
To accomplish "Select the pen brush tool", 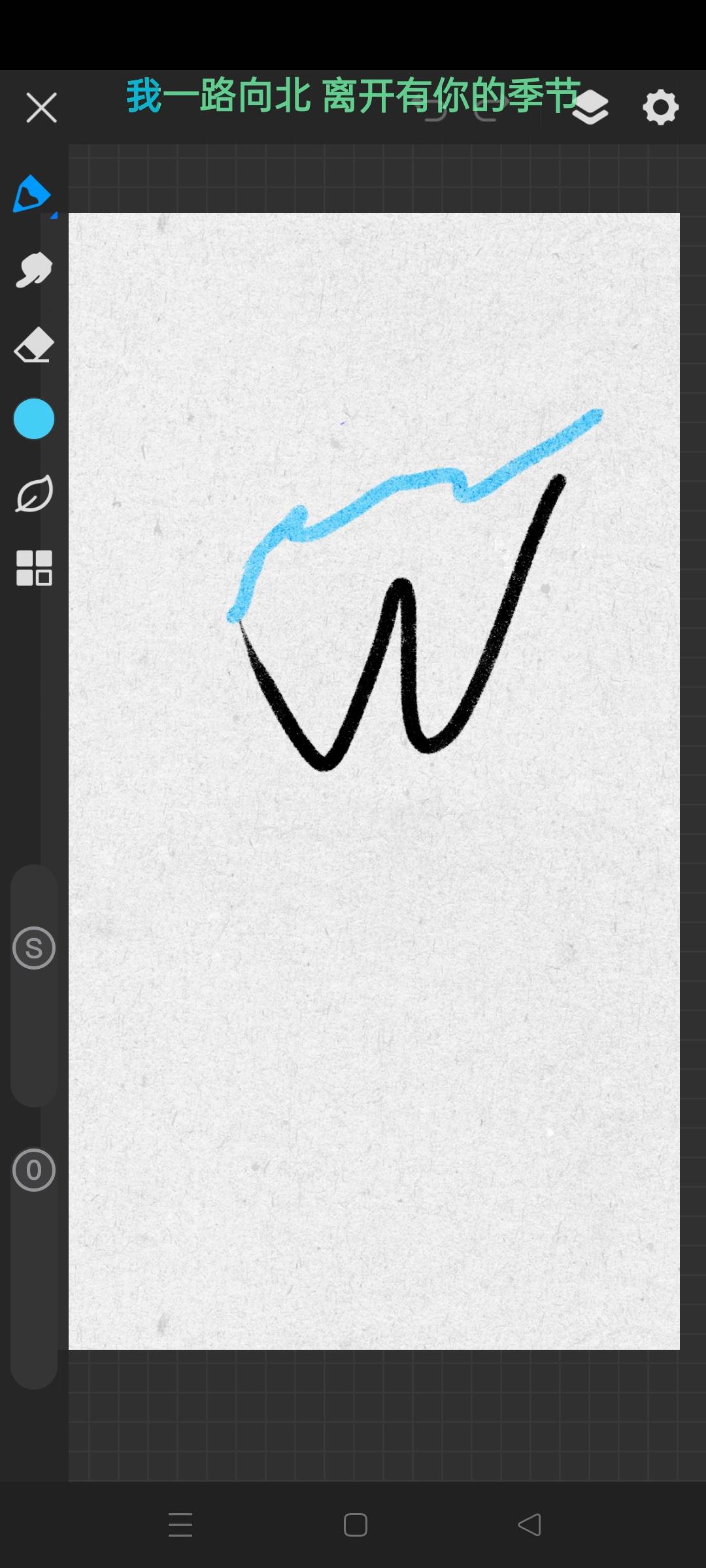I will (32, 195).
